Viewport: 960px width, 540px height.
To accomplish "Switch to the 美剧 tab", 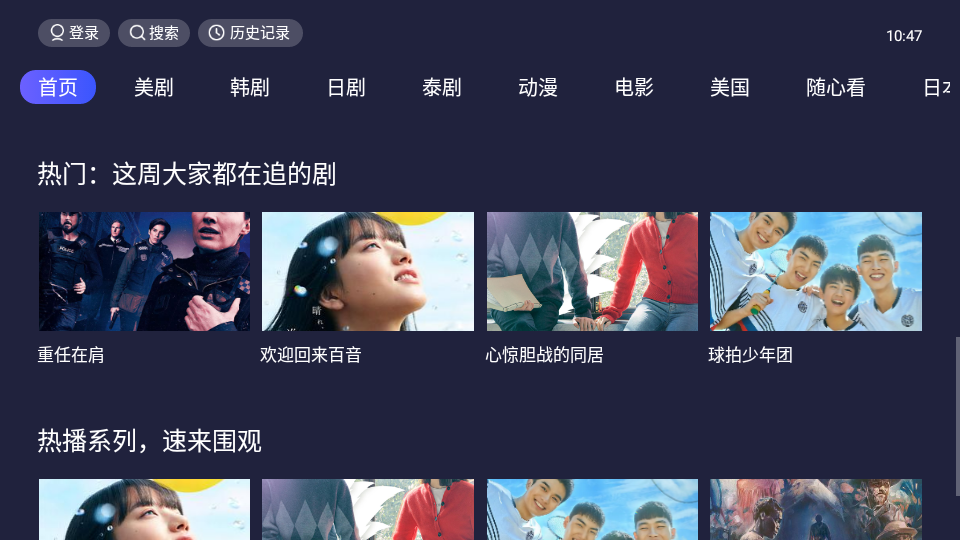I will (x=154, y=87).
